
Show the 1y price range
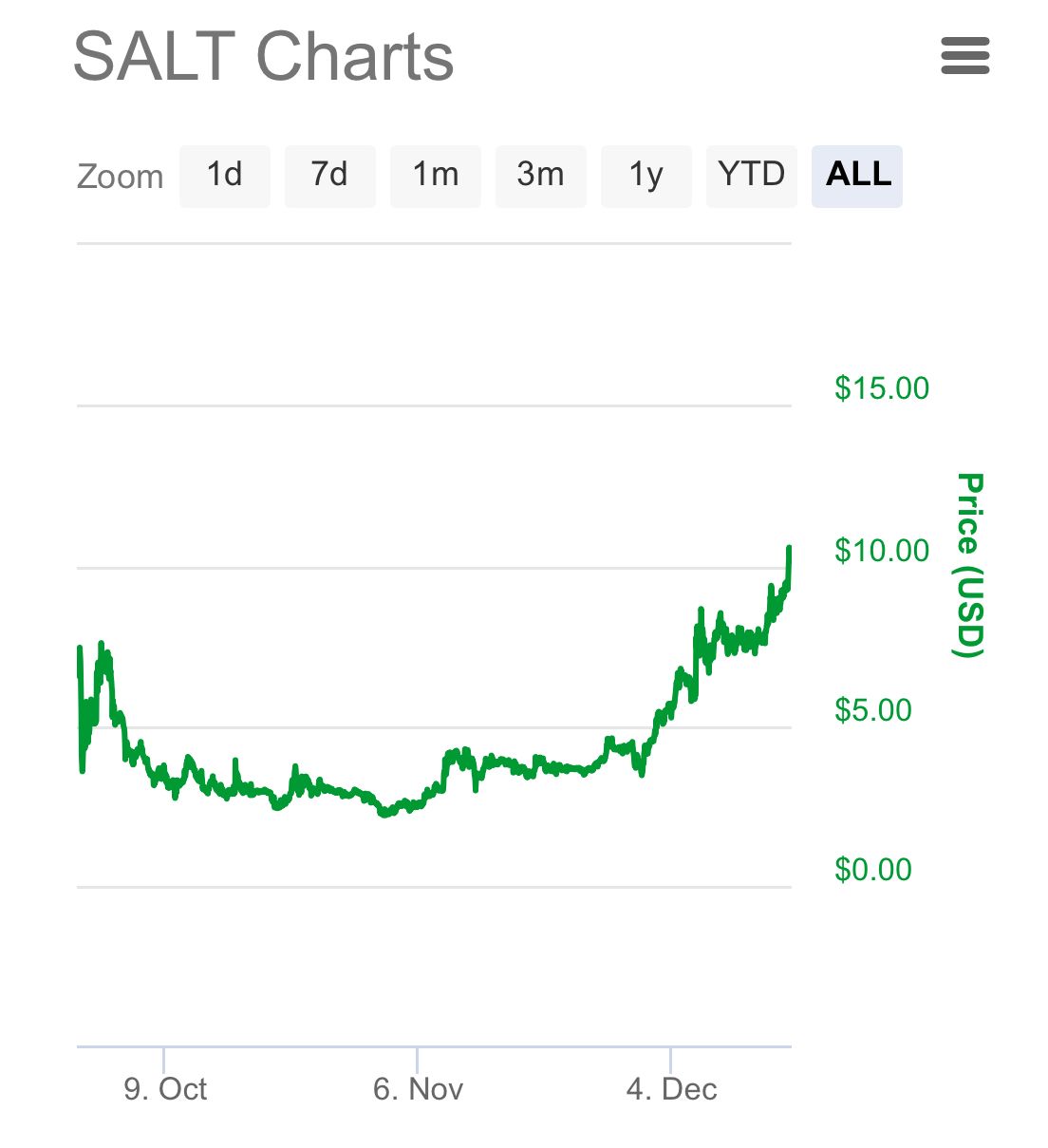click(646, 176)
